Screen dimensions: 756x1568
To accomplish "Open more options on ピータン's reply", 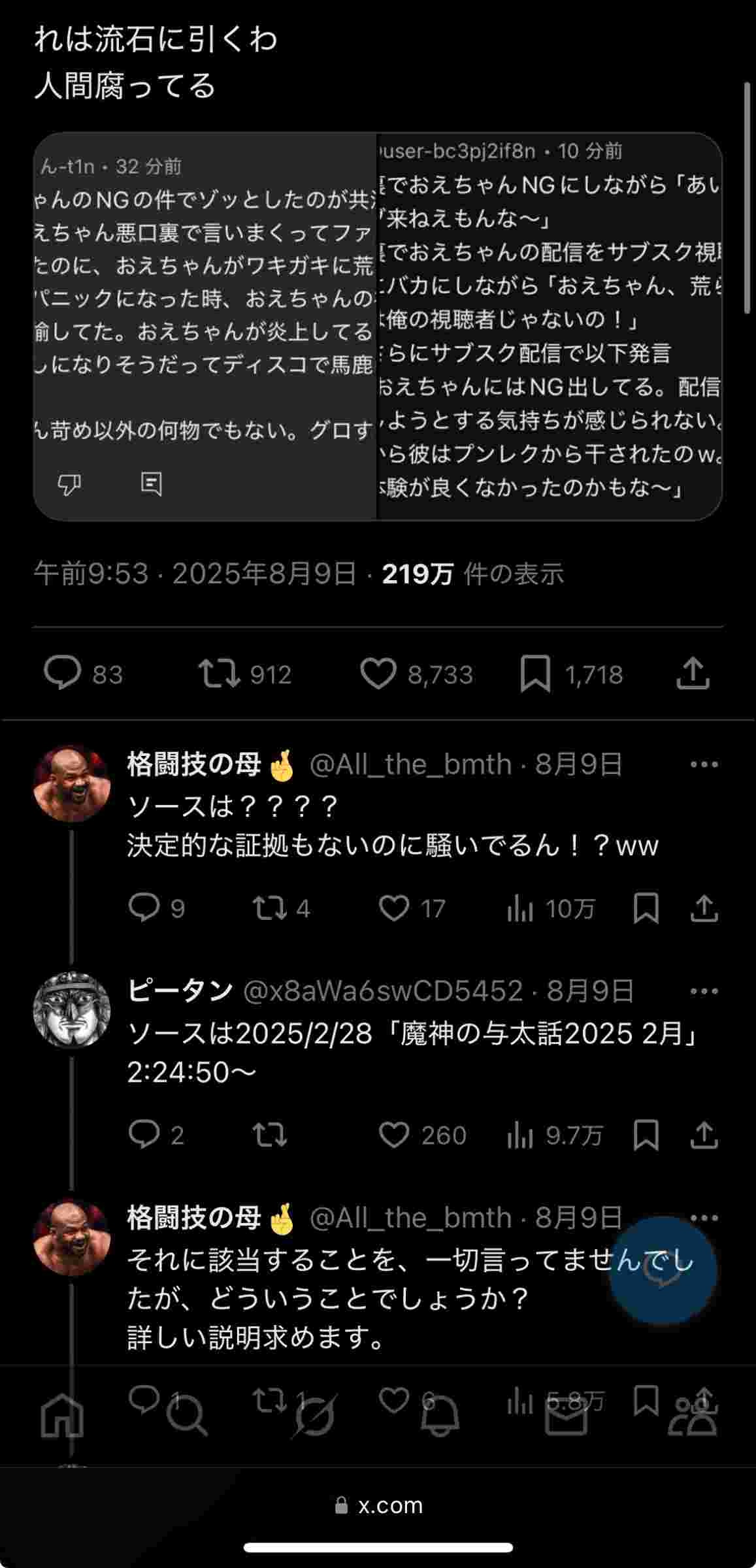I will click(704, 991).
